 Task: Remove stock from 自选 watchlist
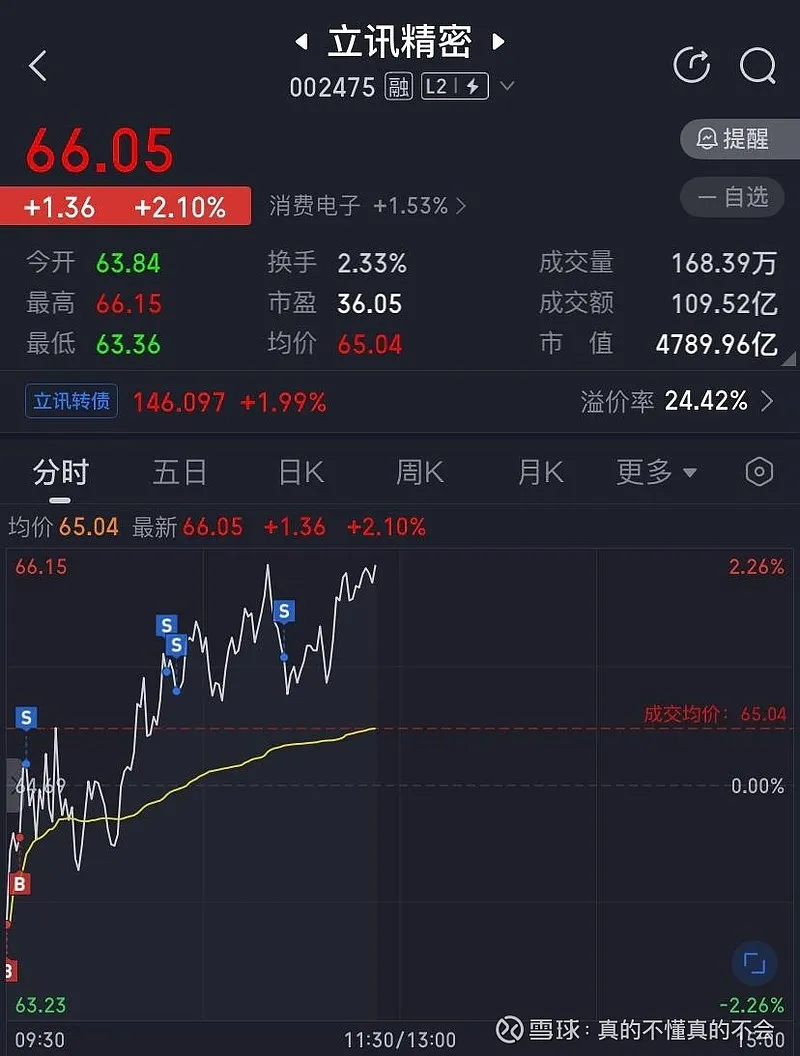tap(740, 197)
